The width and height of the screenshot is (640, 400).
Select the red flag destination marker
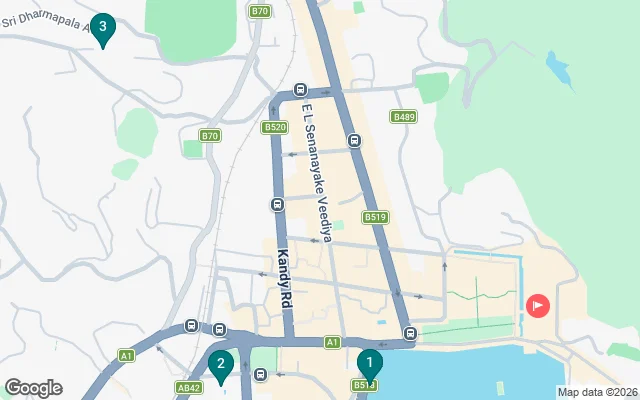point(539,305)
